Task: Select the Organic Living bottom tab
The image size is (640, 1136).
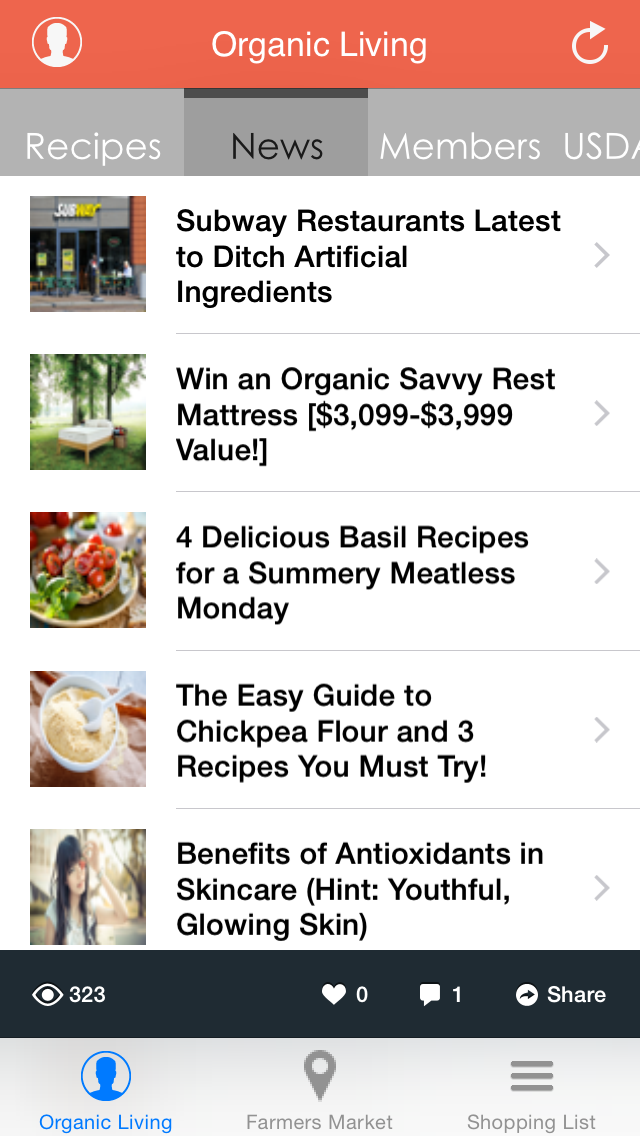Action: click(105, 1090)
